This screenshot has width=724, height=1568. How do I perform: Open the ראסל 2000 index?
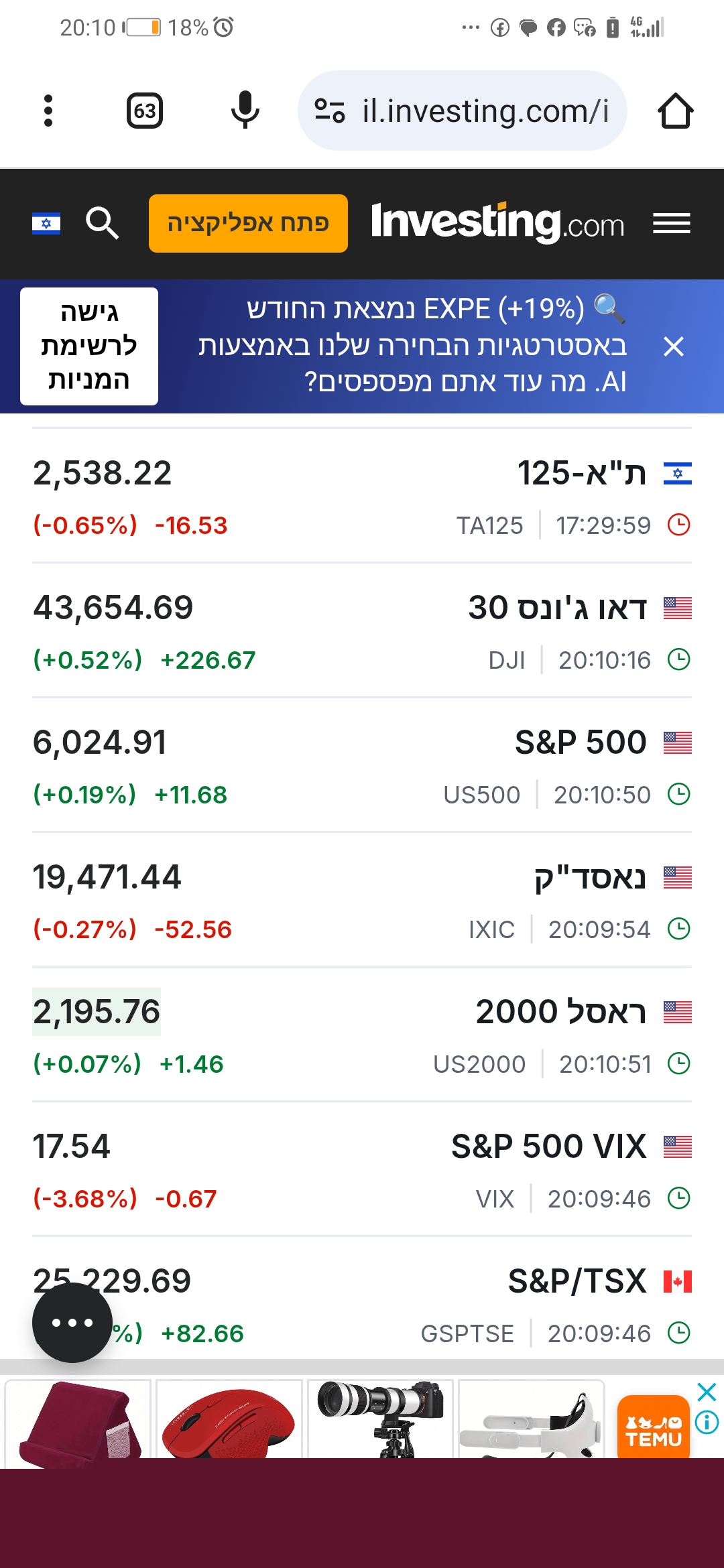pyautogui.click(x=362, y=1035)
